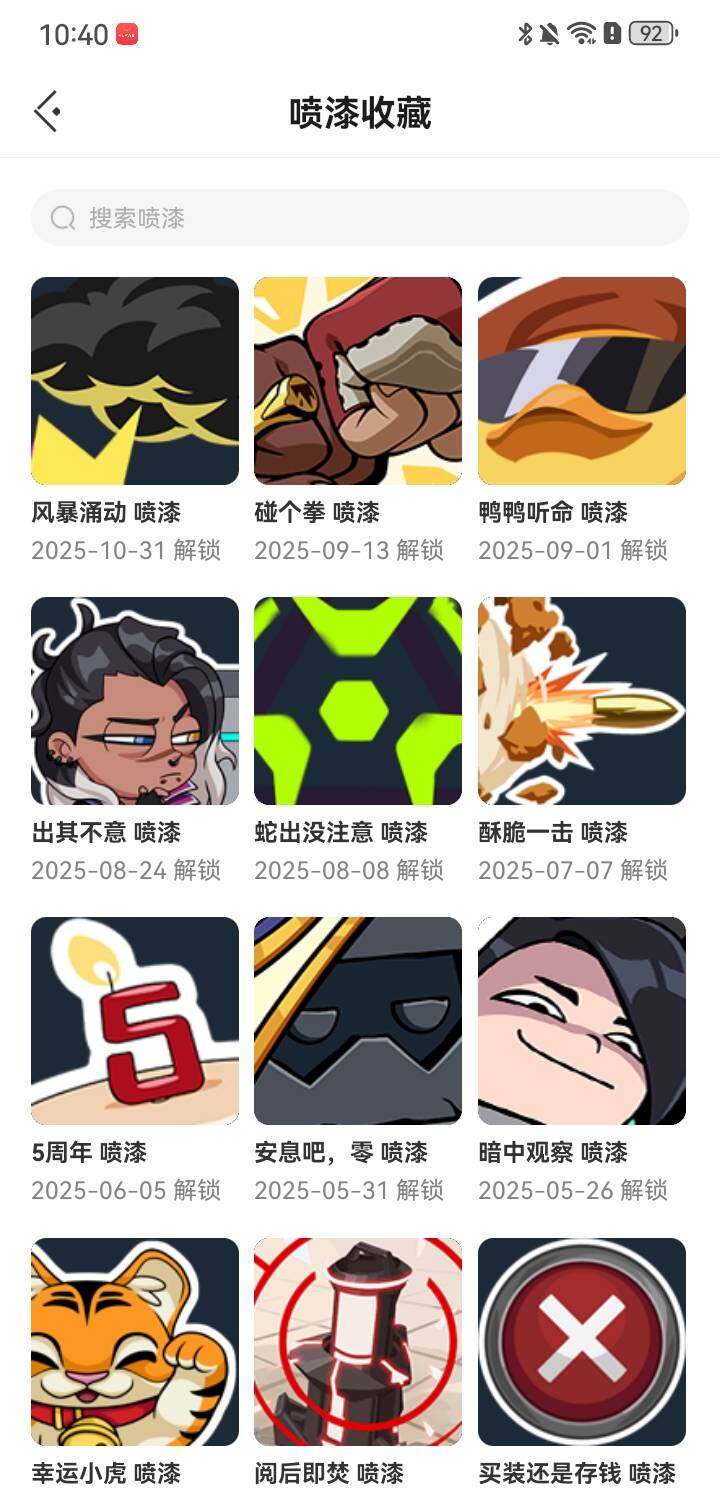Open the 暗中观察 喷漆 tile
720x1496 pixels.
pos(582,1021)
